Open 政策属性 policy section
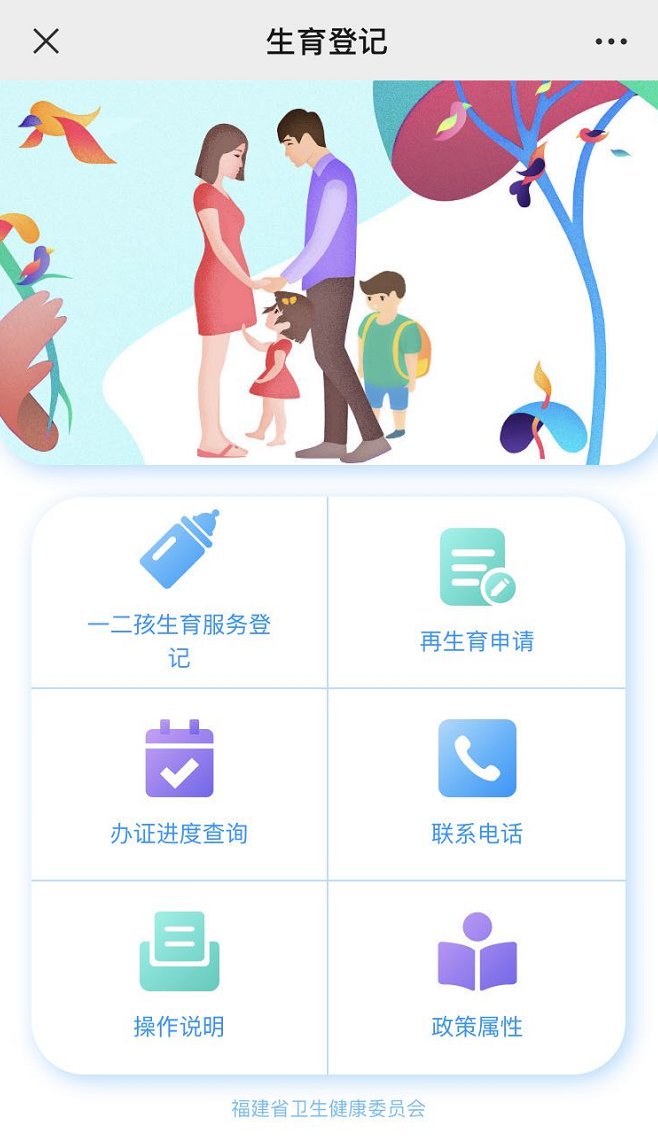Screen dimensions: 658x1139 477,975
